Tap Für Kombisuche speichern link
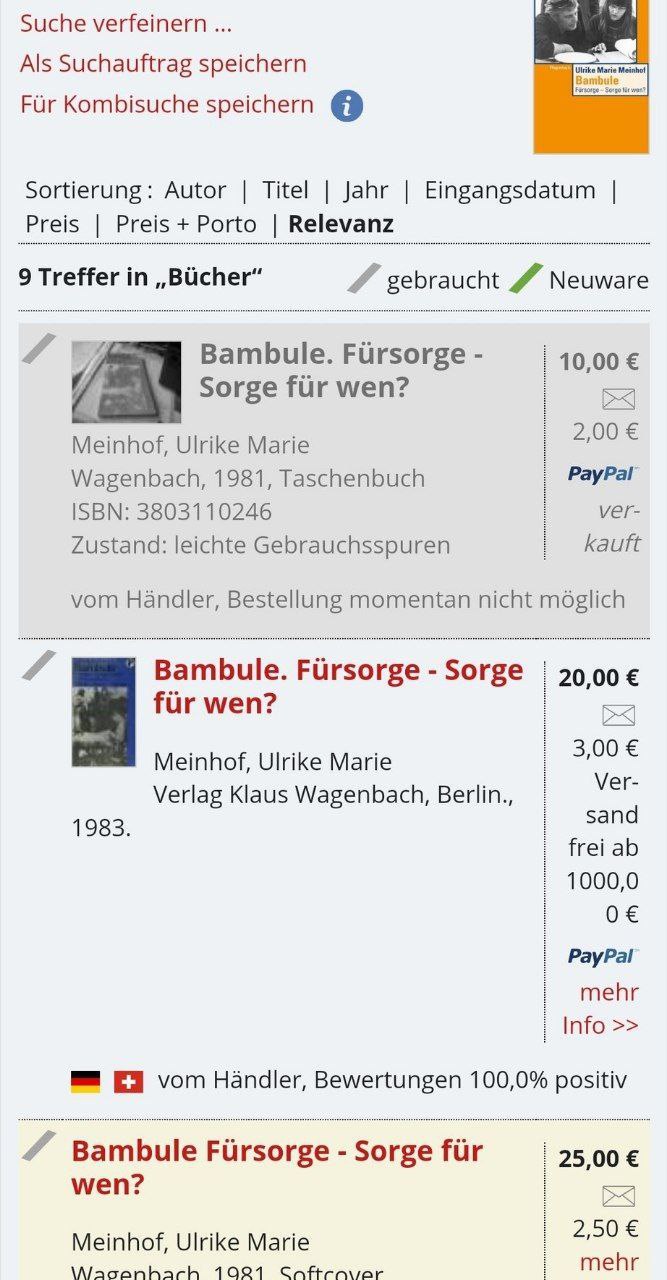Viewport: 667px width, 1280px height. (167, 104)
